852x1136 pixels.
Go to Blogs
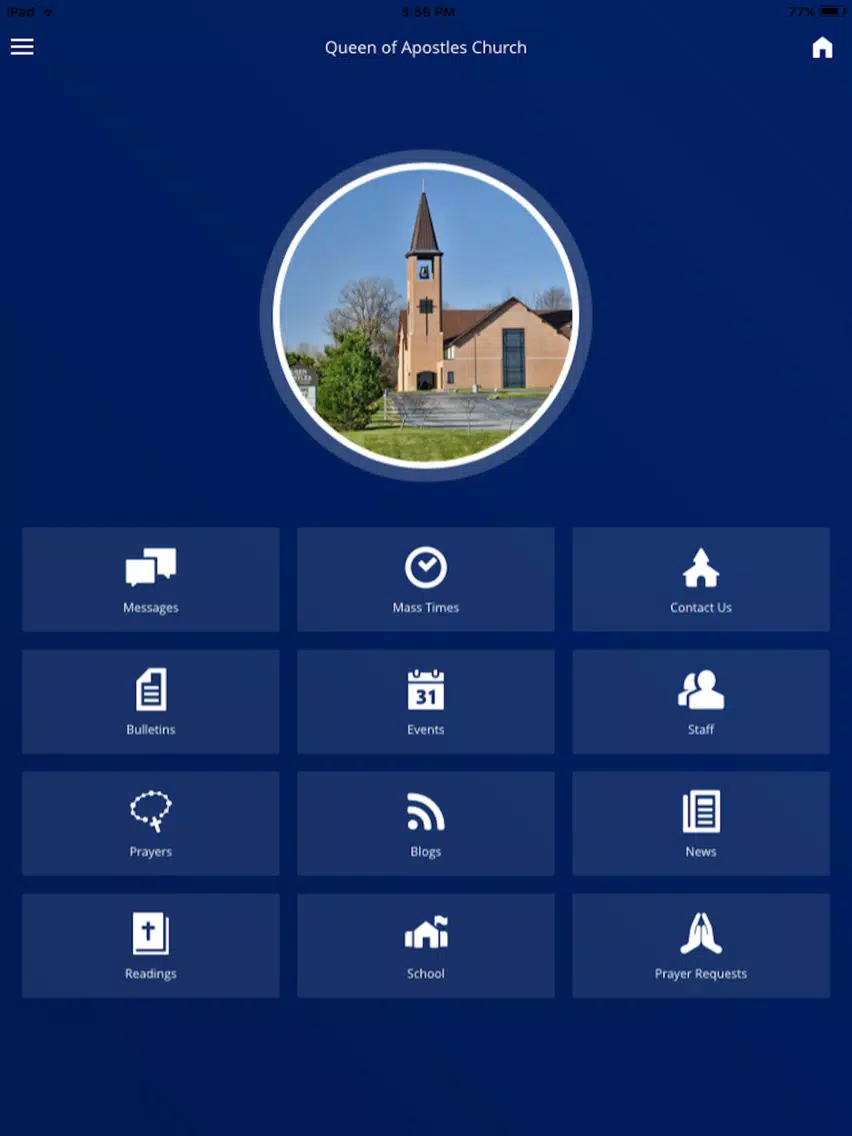[x=426, y=824]
